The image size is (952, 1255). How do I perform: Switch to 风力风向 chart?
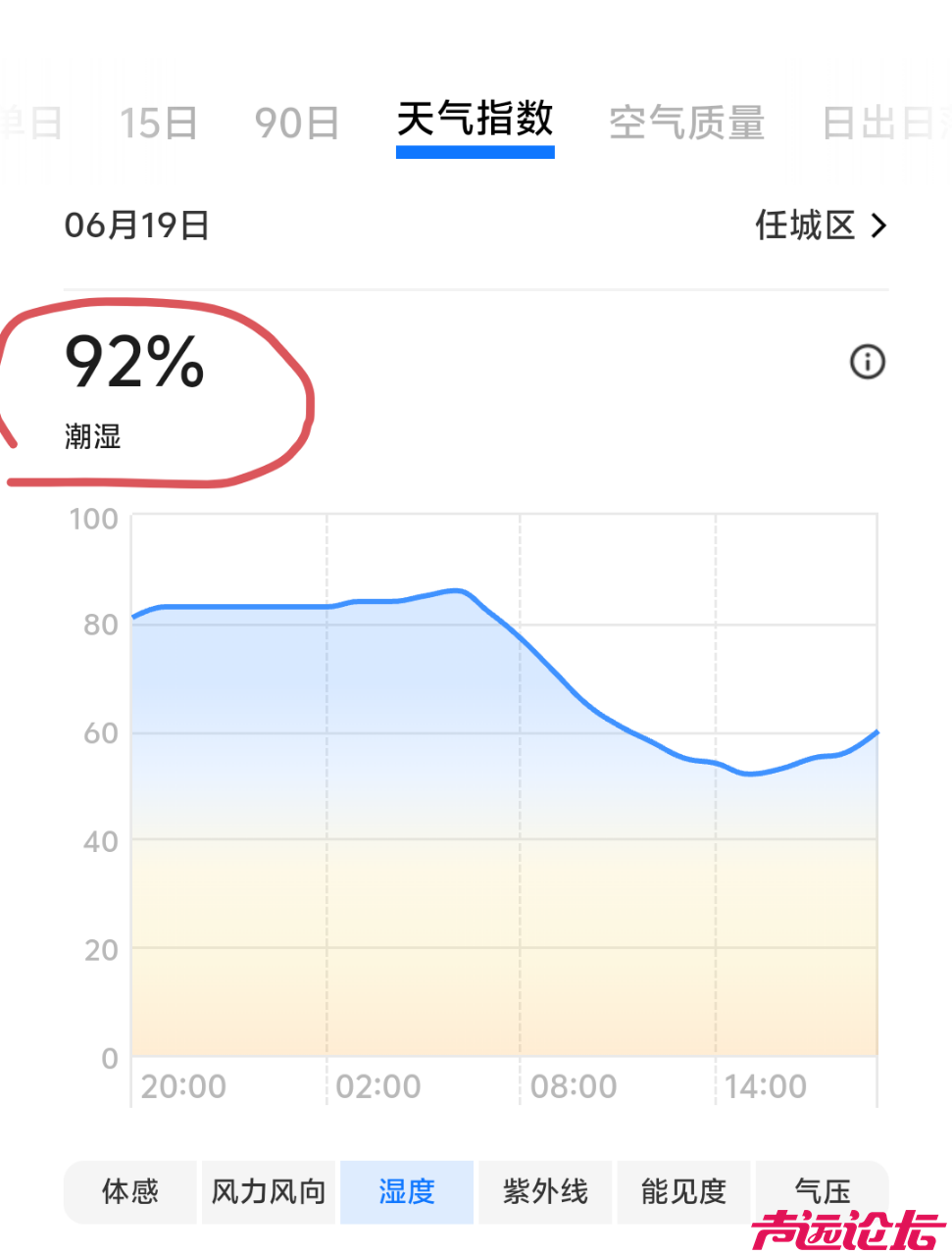pyautogui.click(x=269, y=1191)
